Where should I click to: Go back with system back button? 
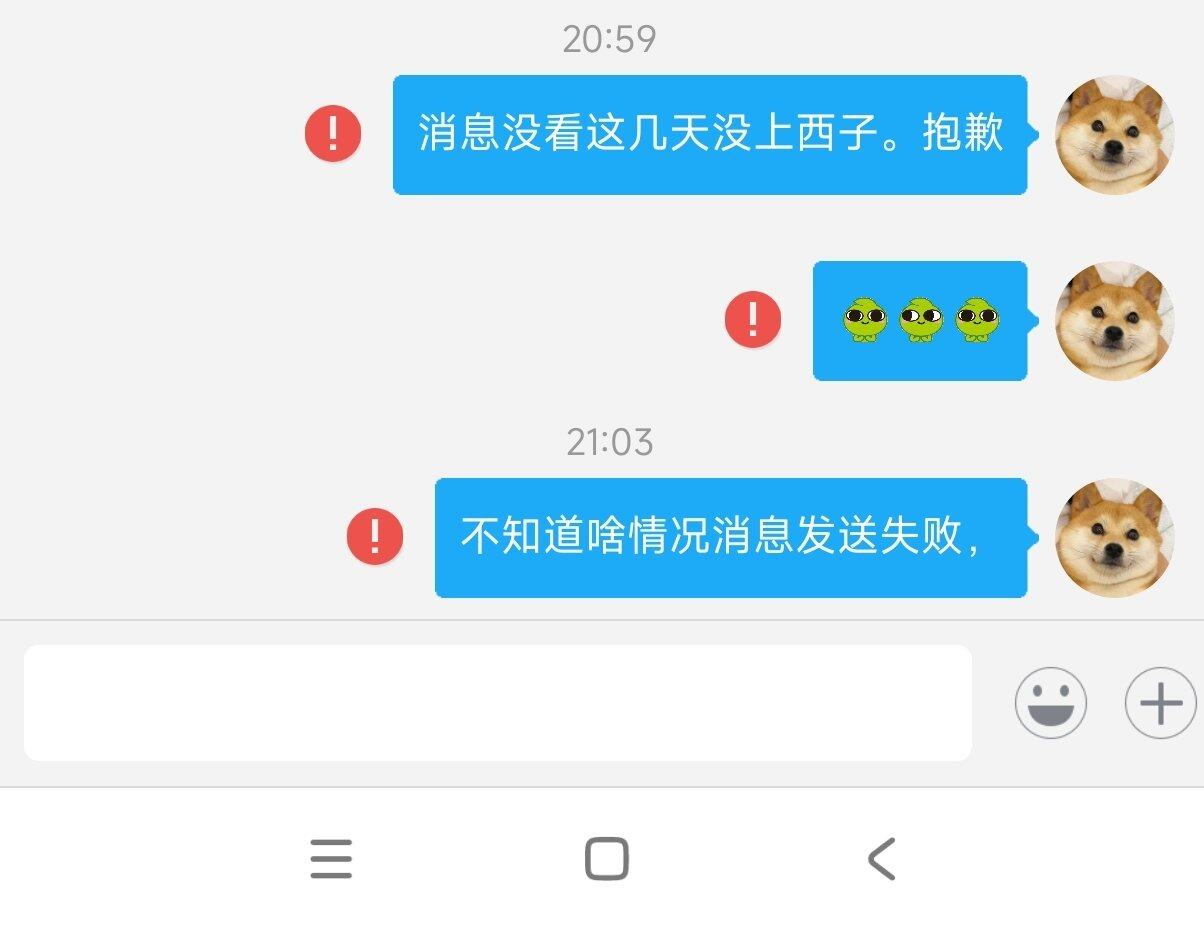pyautogui.click(x=880, y=859)
